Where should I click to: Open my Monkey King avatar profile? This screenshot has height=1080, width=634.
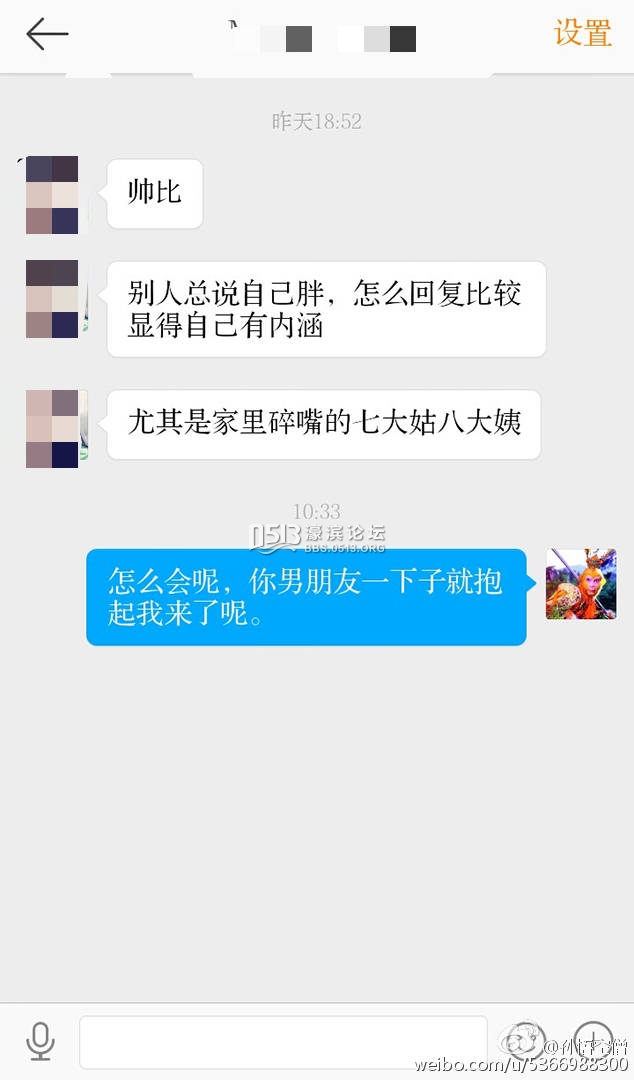point(581,584)
